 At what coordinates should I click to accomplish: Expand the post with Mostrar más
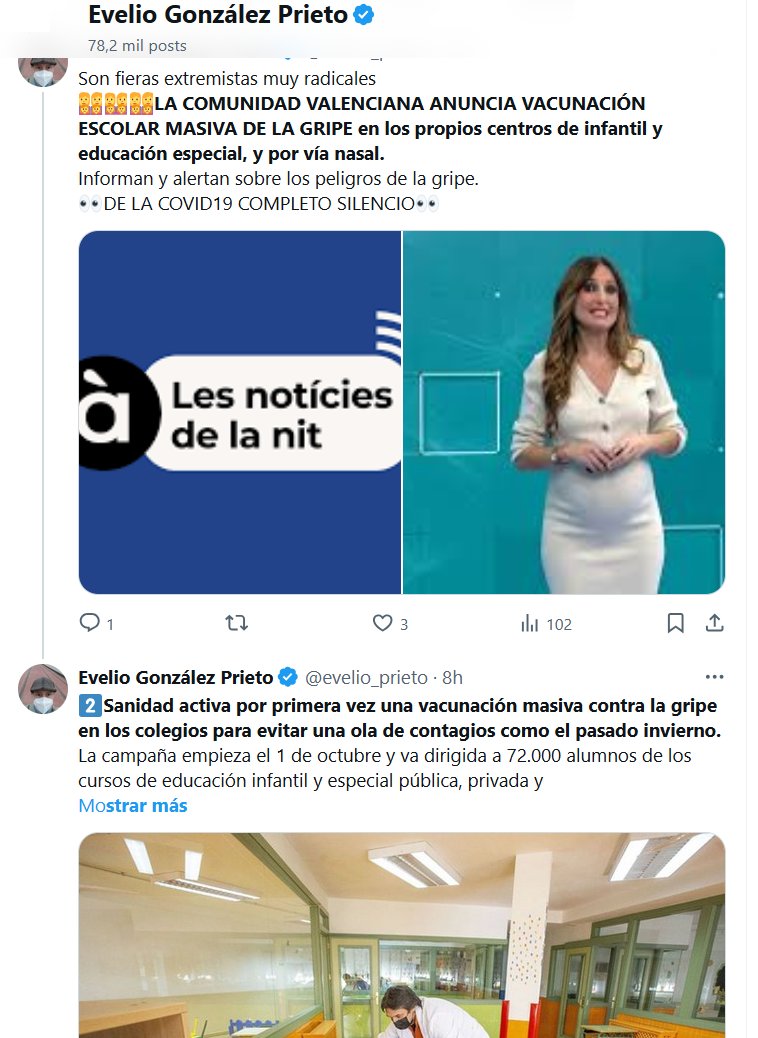click(x=133, y=805)
